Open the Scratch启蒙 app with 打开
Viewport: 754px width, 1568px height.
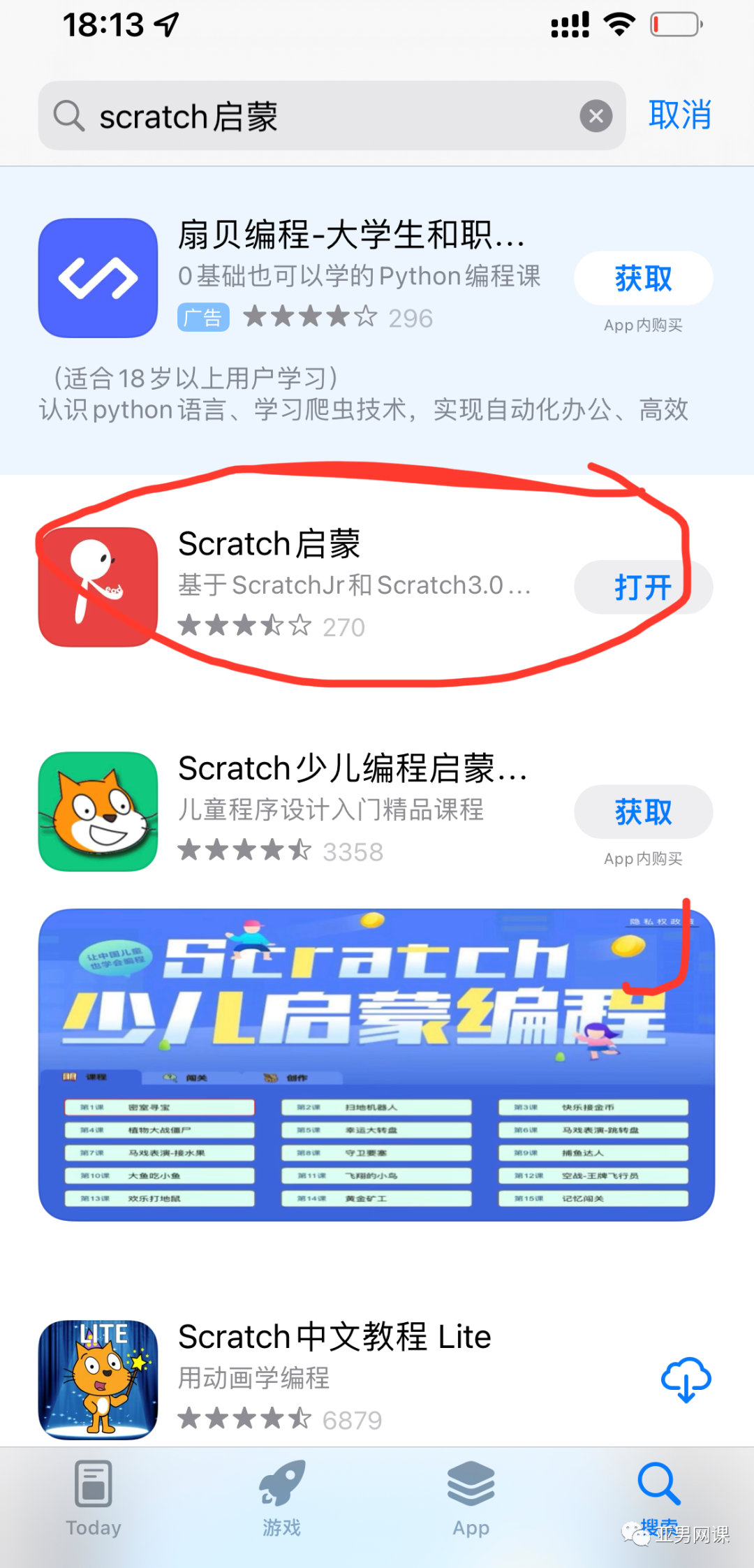[x=642, y=587]
